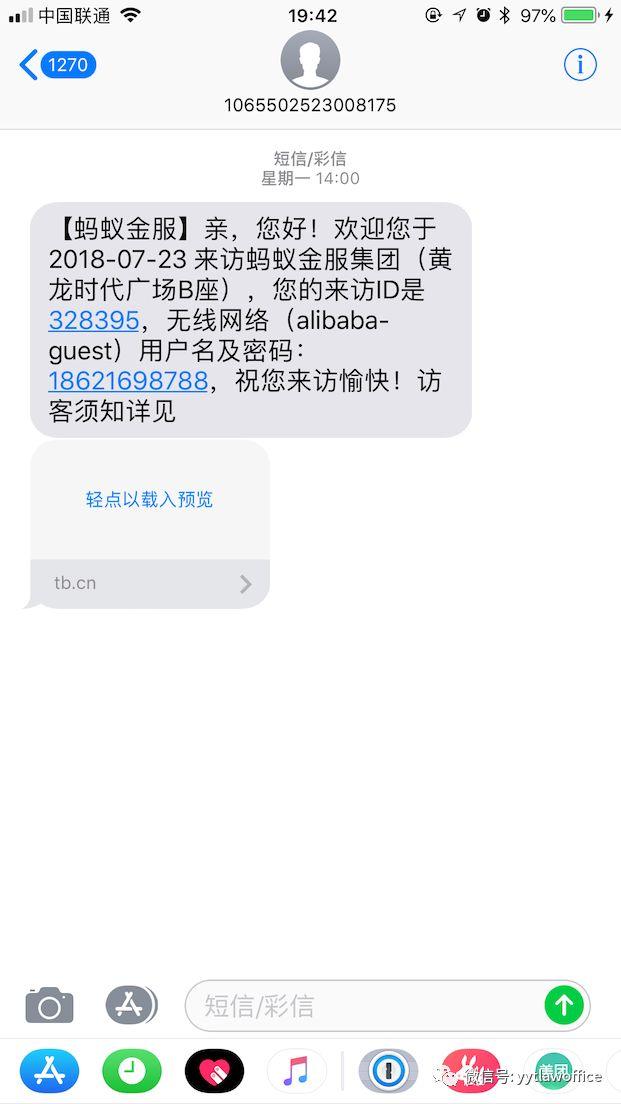Tap the sender's avatar at the top
Image resolution: width=621 pixels, height=1104 pixels.
[310, 60]
